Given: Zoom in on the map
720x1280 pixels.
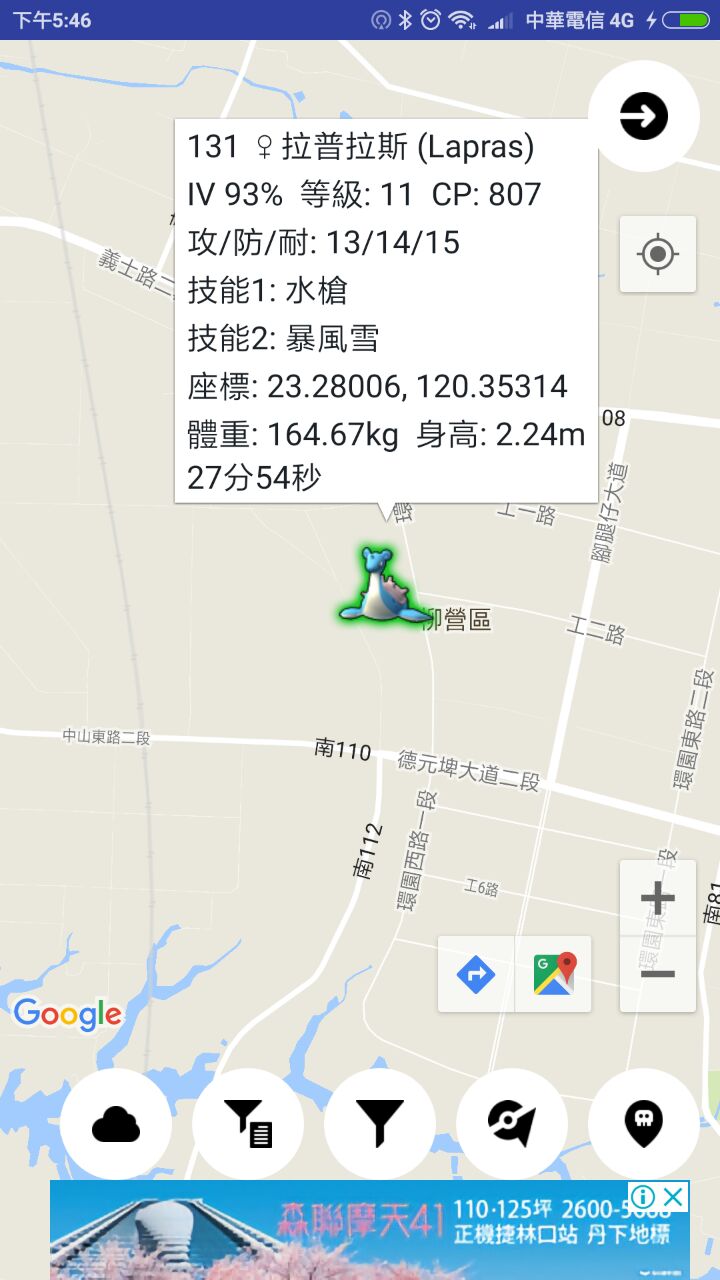Looking at the screenshot, I should (658, 898).
